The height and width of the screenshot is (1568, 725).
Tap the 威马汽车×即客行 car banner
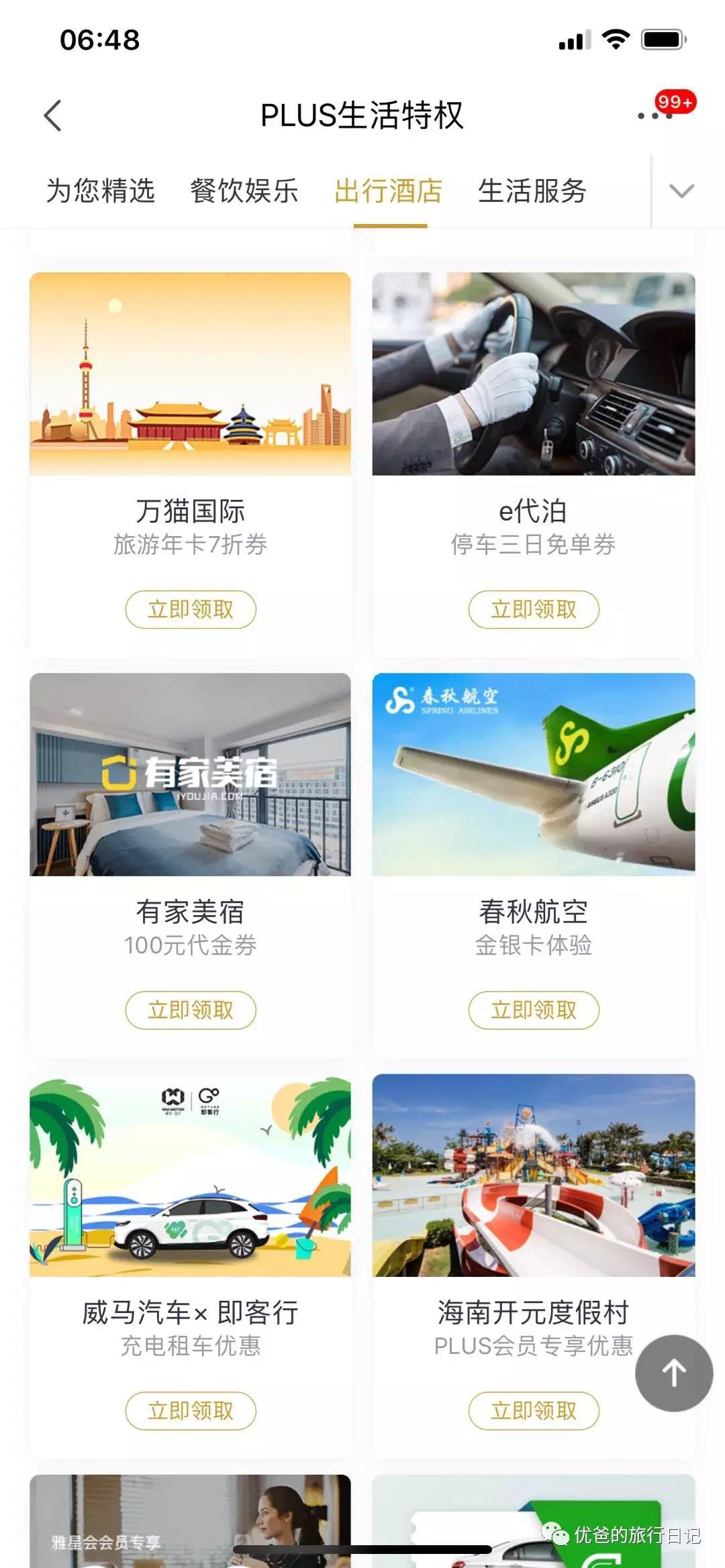click(x=190, y=1178)
